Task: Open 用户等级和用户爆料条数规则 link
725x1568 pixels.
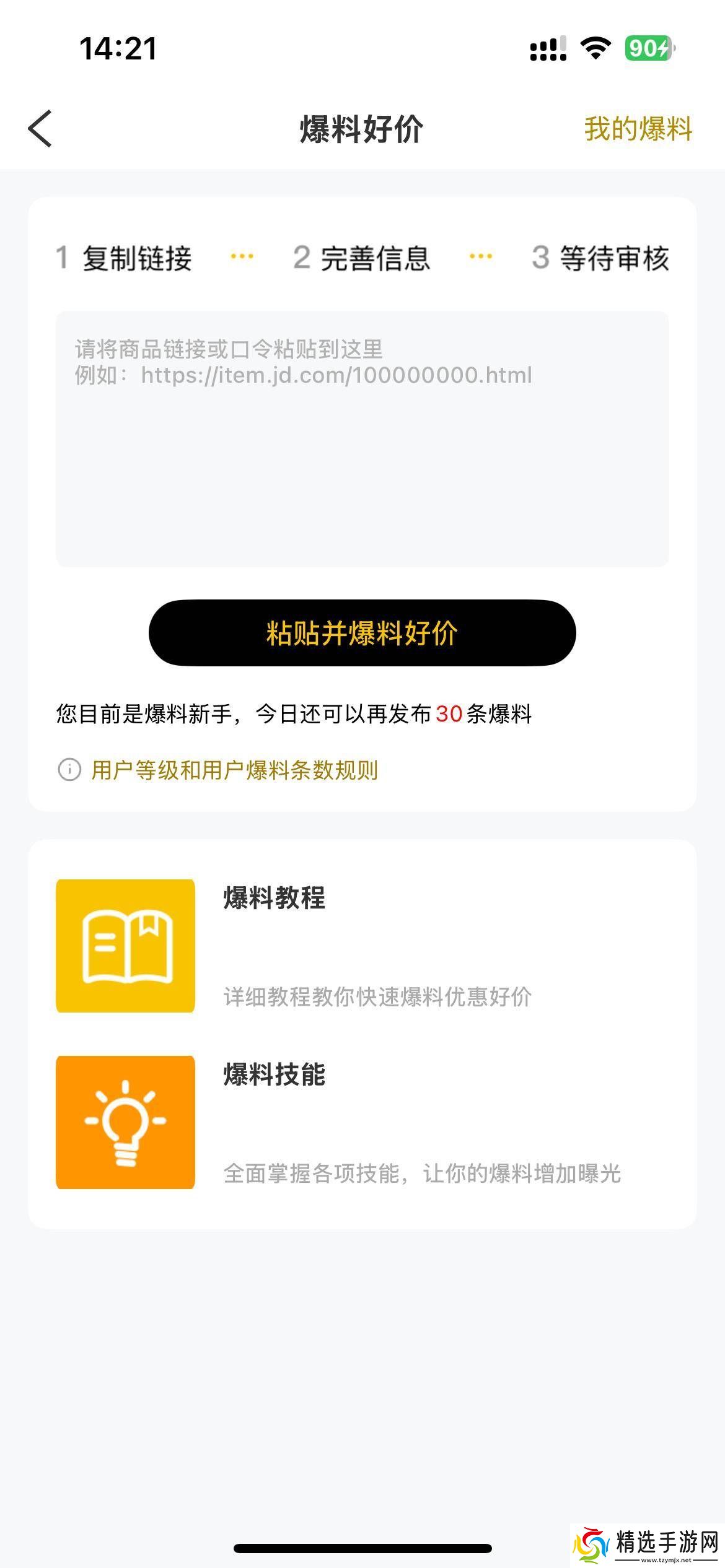Action: 234,770
